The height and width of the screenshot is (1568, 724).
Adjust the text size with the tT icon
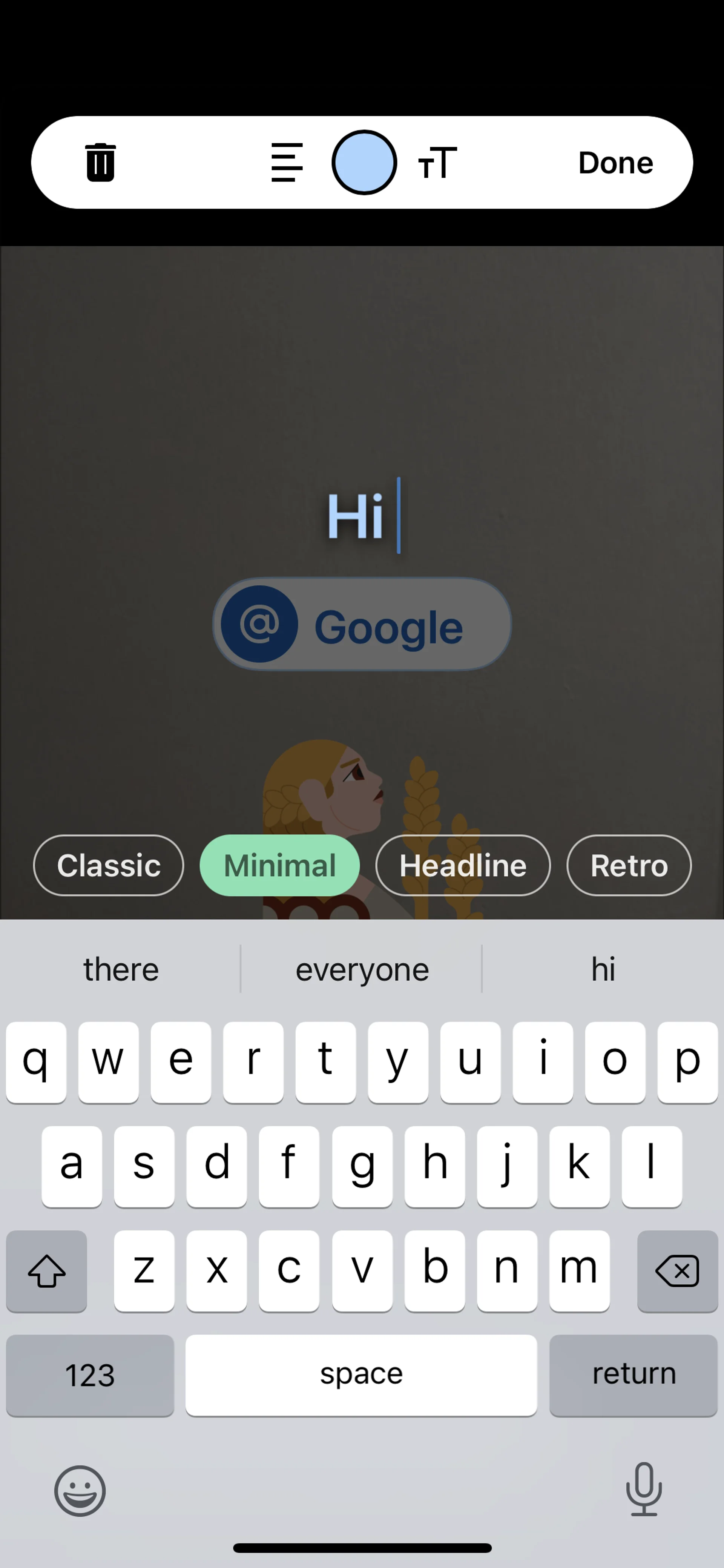(437, 163)
